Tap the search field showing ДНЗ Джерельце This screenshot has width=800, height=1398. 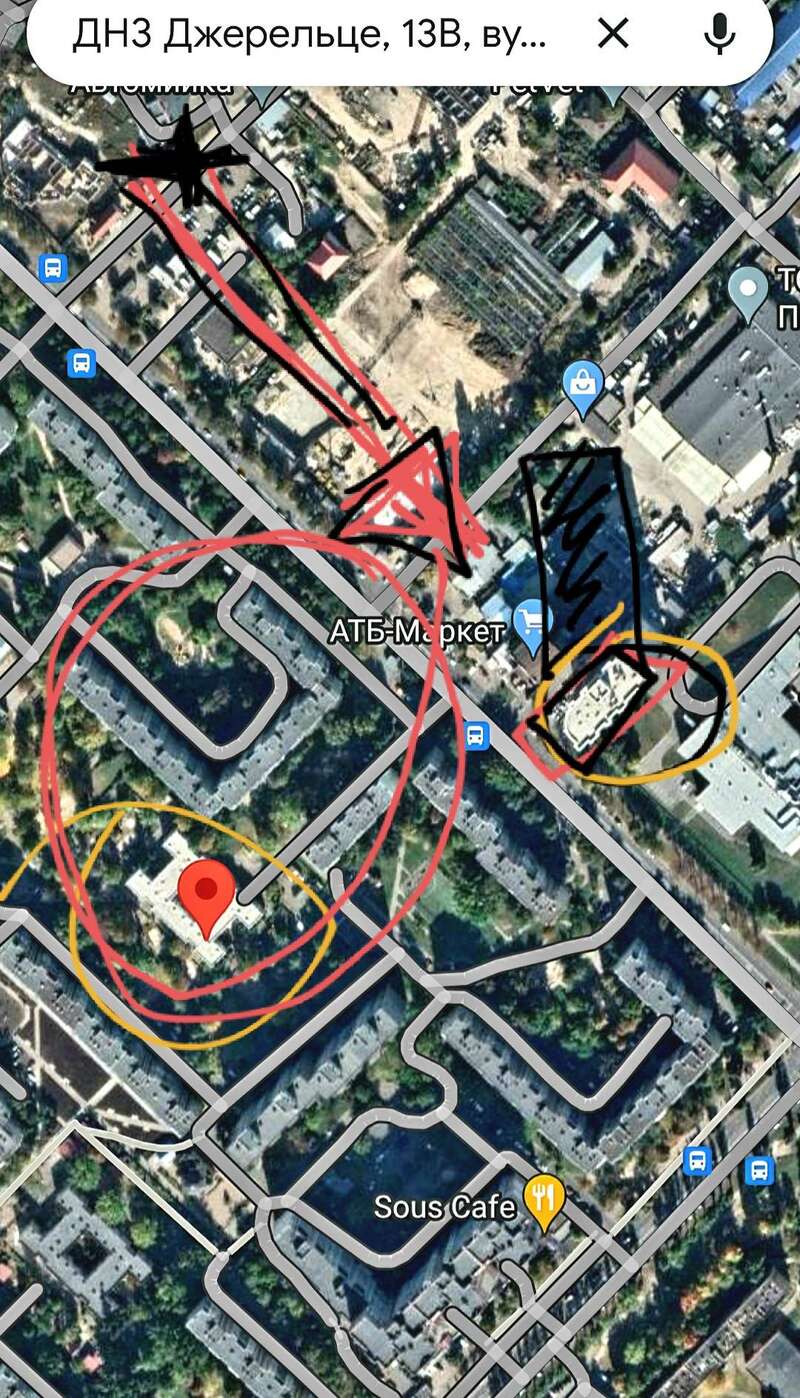pyautogui.click(x=310, y=36)
